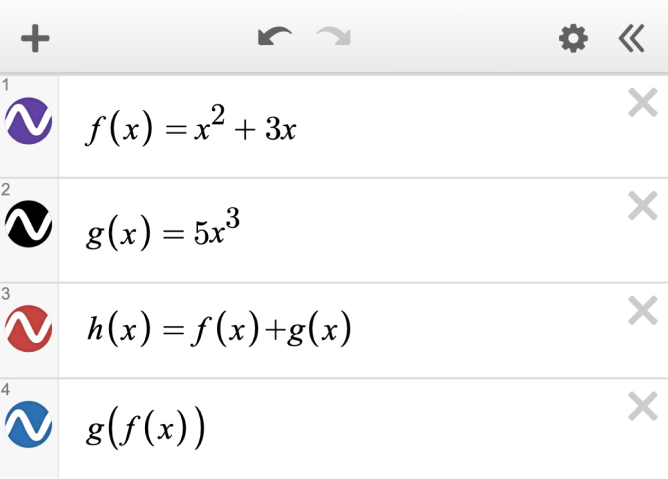The image size is (668, 479).
Task: Delete the h(x) = f(x)+g(x) expression
Action: tap(642, 310)
